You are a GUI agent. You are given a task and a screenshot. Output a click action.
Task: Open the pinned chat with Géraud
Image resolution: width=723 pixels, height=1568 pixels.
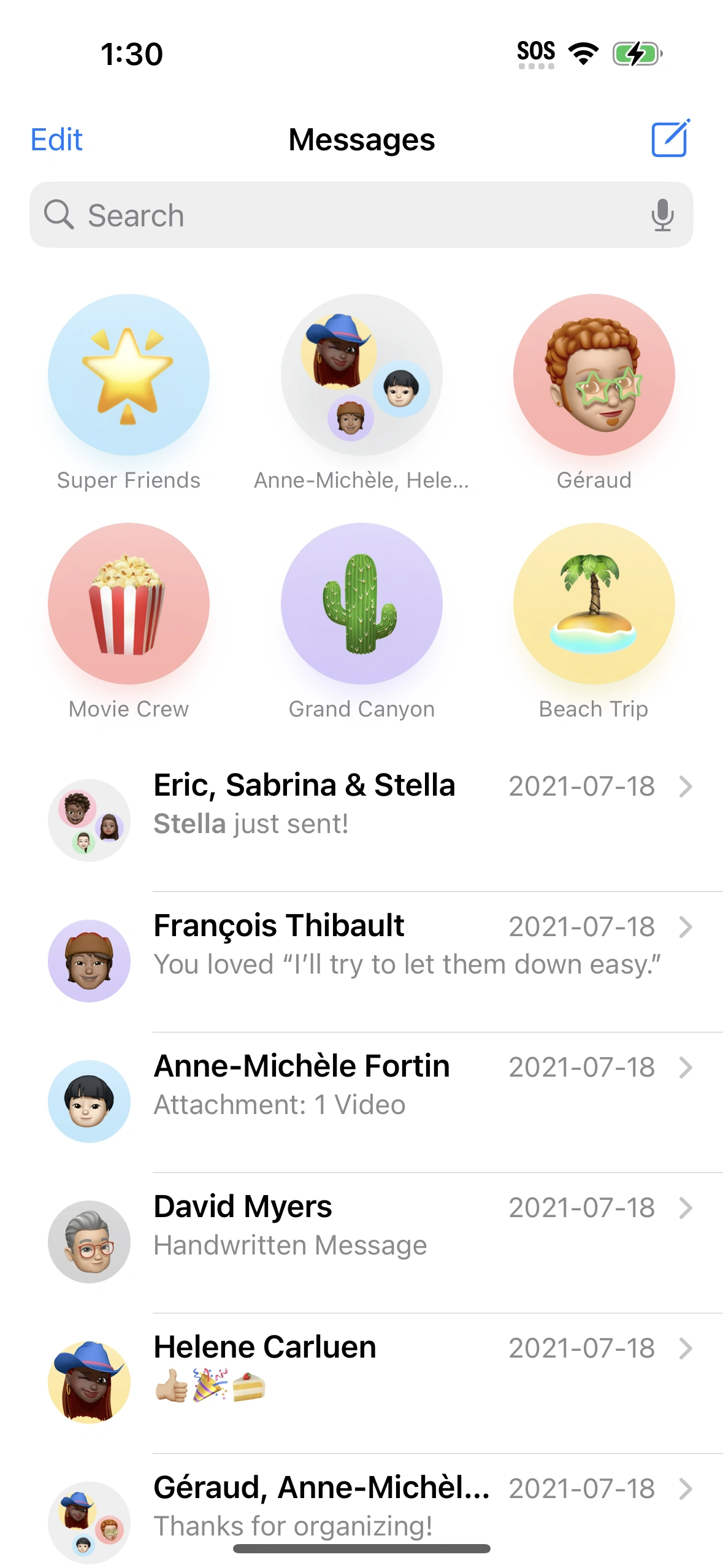pyautogui.click(x=594, y=375)
